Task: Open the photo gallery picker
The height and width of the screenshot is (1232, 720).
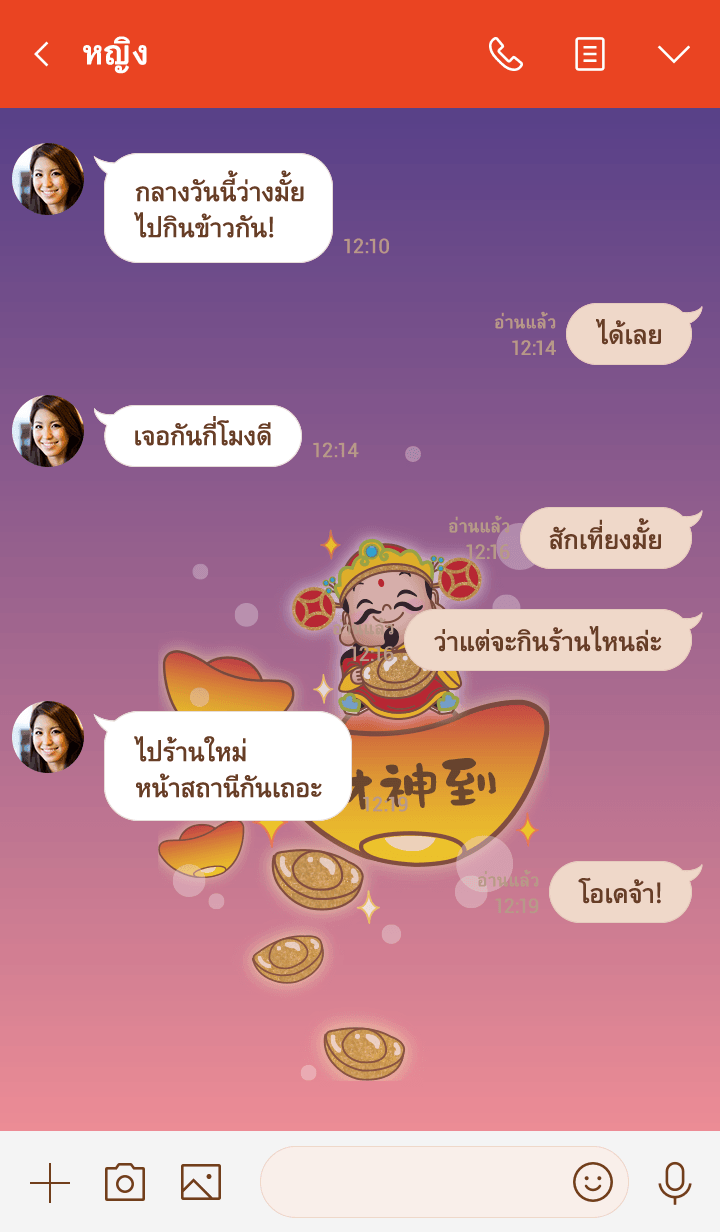Action: (x=201, y=1183)
